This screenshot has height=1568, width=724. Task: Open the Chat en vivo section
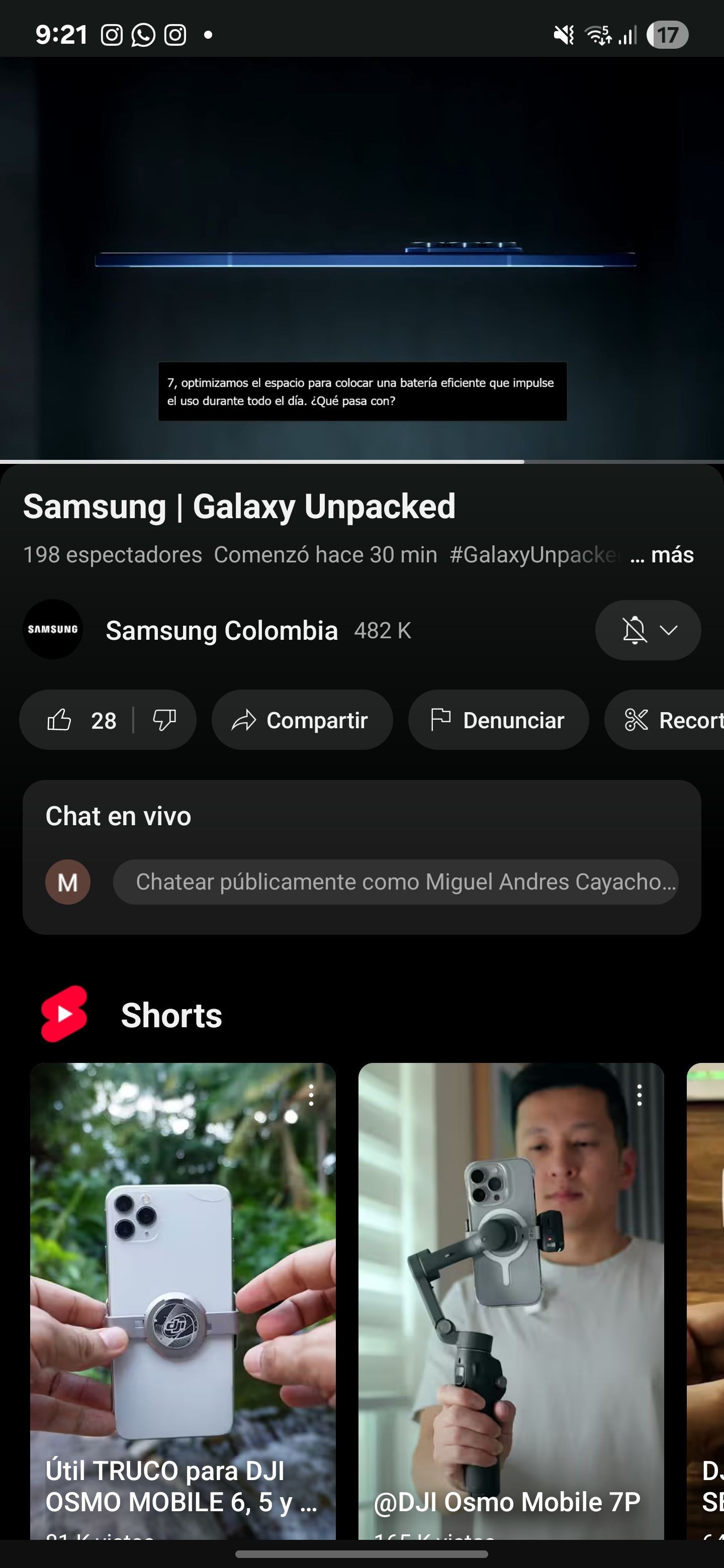click(x=118, y=816)
